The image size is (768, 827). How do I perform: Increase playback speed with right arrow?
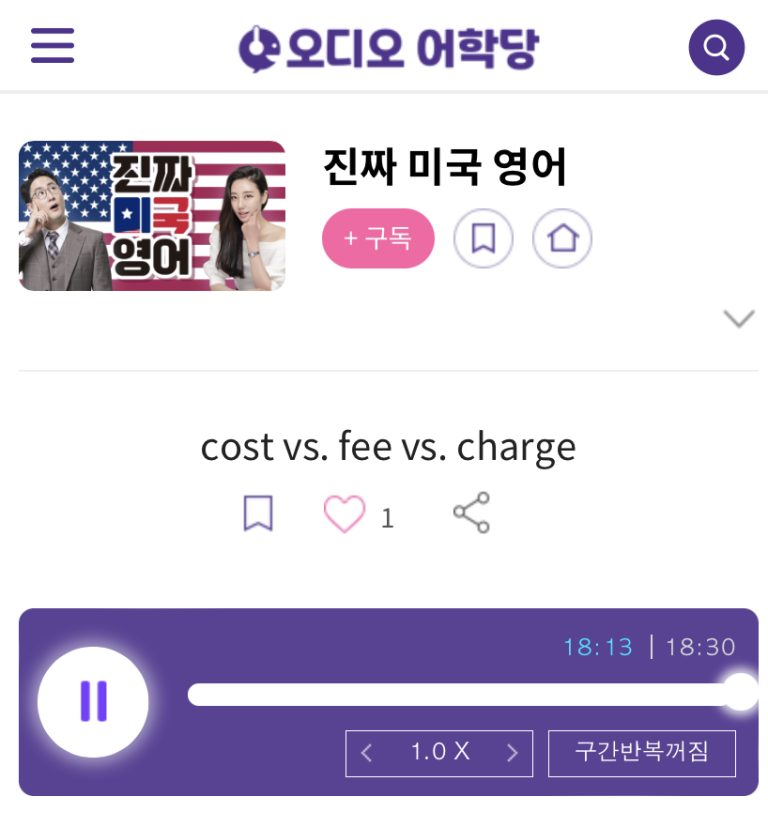(512, 753)
